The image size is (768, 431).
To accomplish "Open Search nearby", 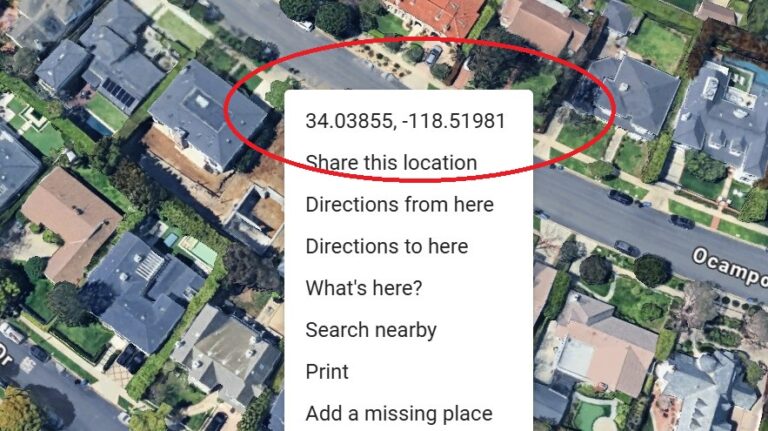I will click(370, 330).
